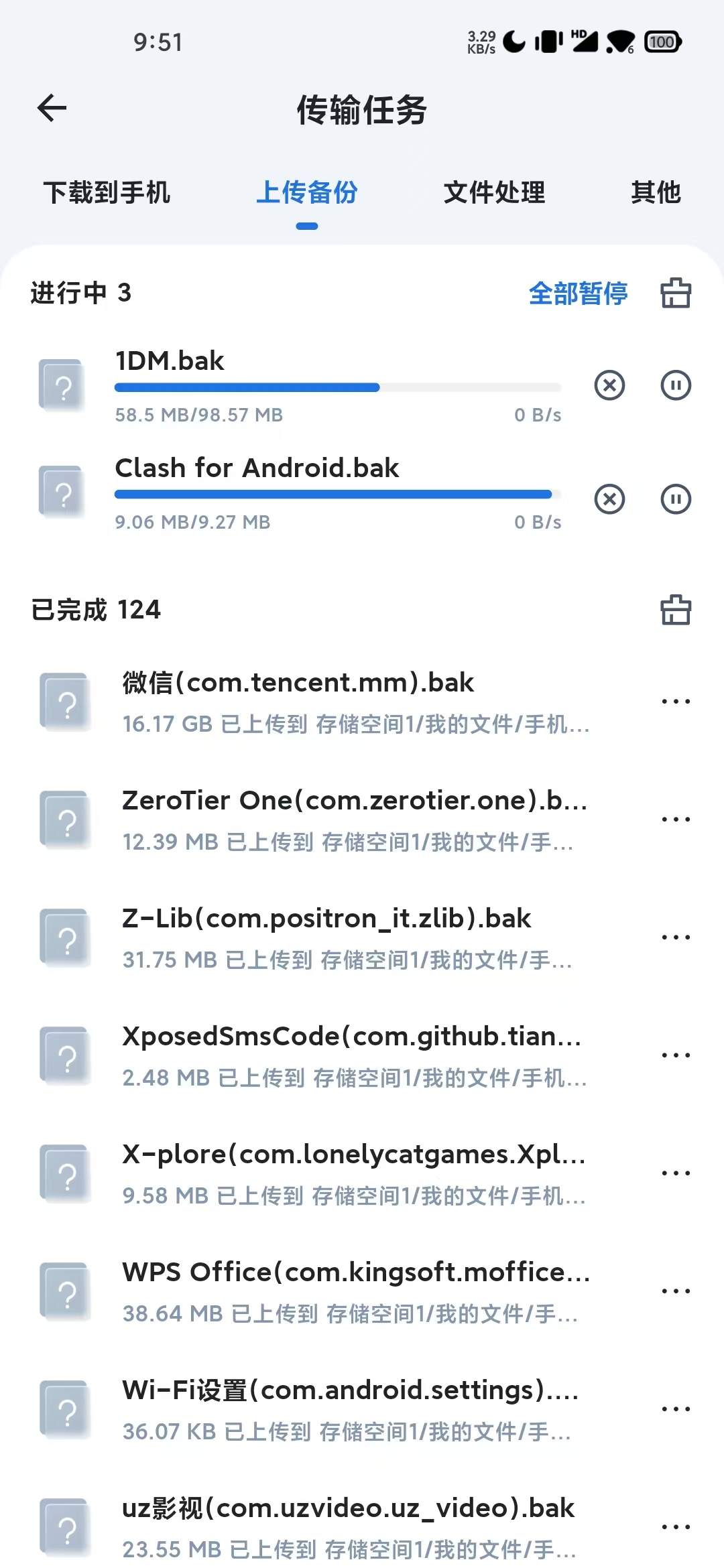Open the uz影视(com.uzvideo.uz_video).bak item
The height and width of the screenshot is (1568, 724).
coord(347,1526)
